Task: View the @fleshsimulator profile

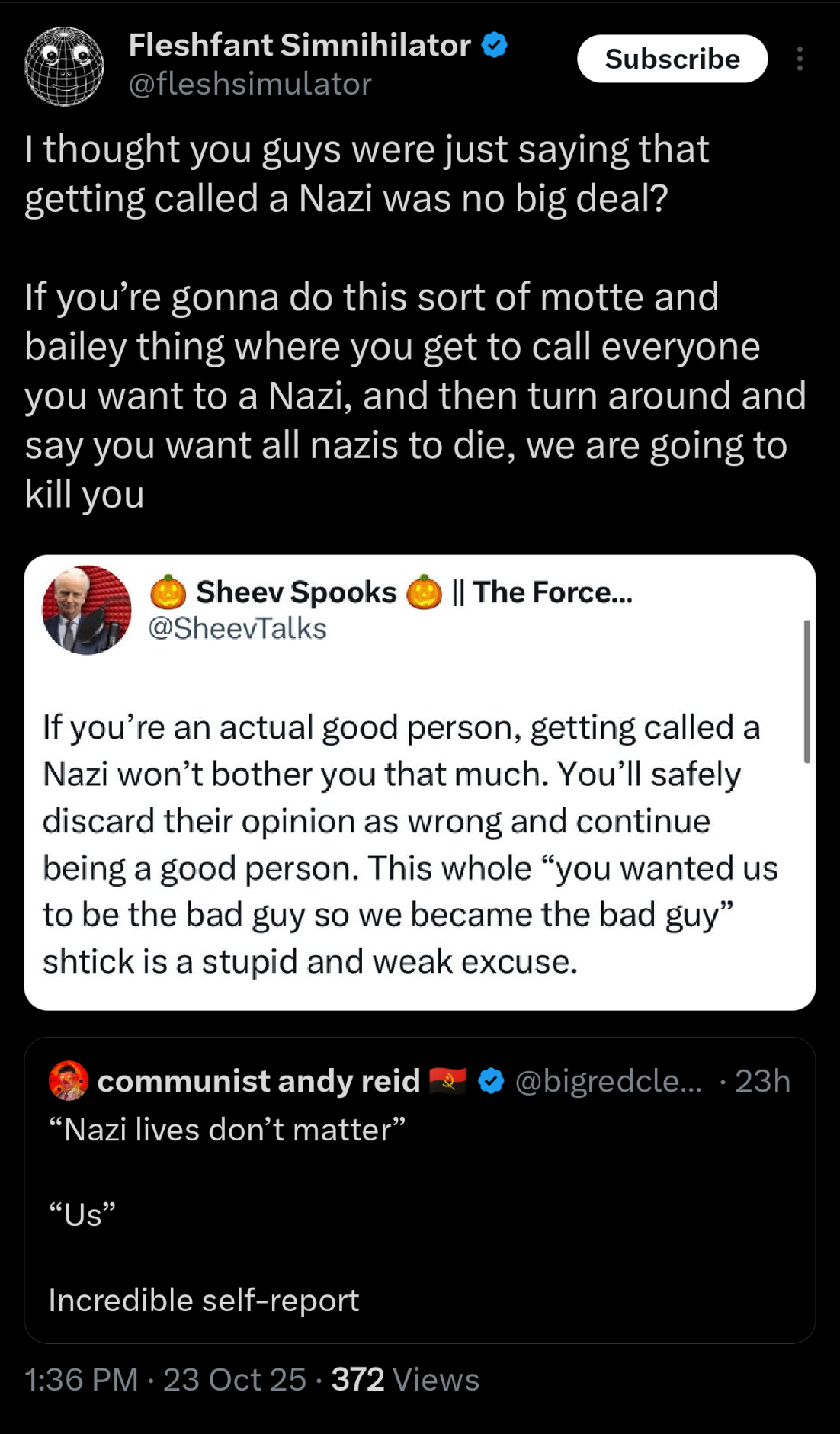Action: (249, 84)
